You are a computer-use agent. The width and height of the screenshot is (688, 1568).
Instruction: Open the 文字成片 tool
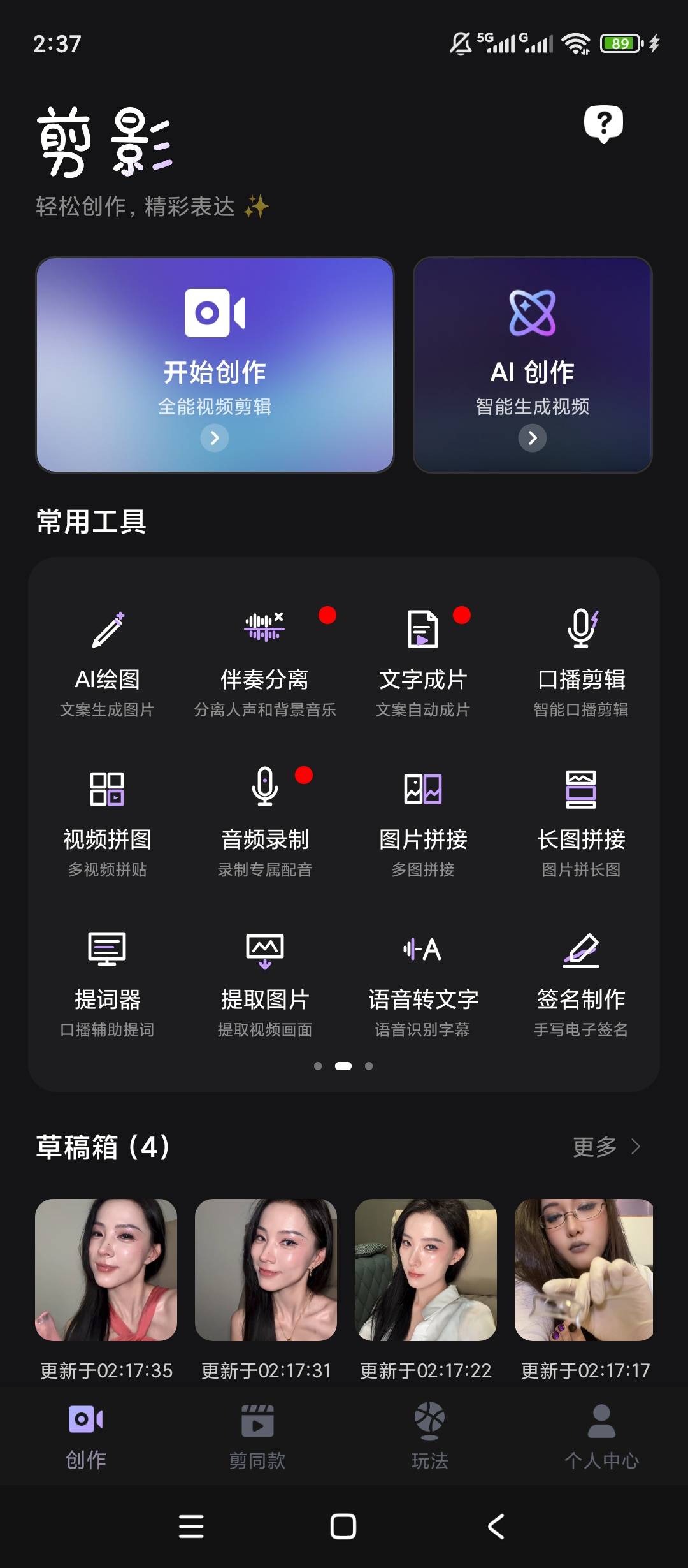423,663
